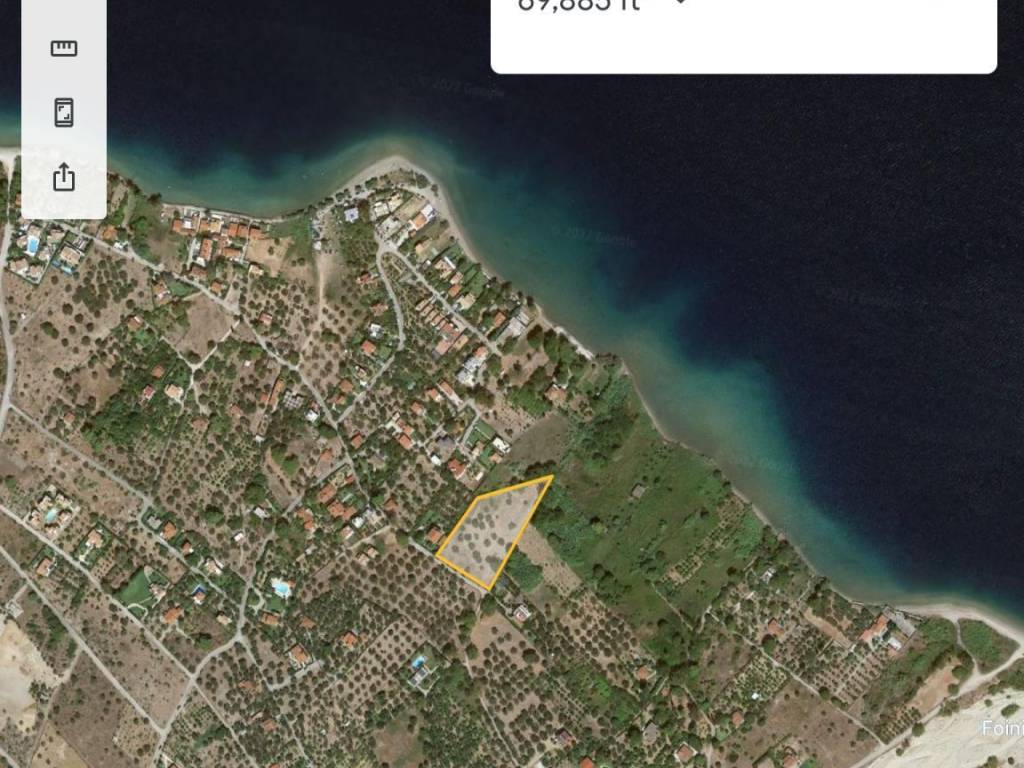Tap the device screen icon in toolbar
Image resolution: width=1024 pixels, height=768 pixels.
click(x=64, y=112)
